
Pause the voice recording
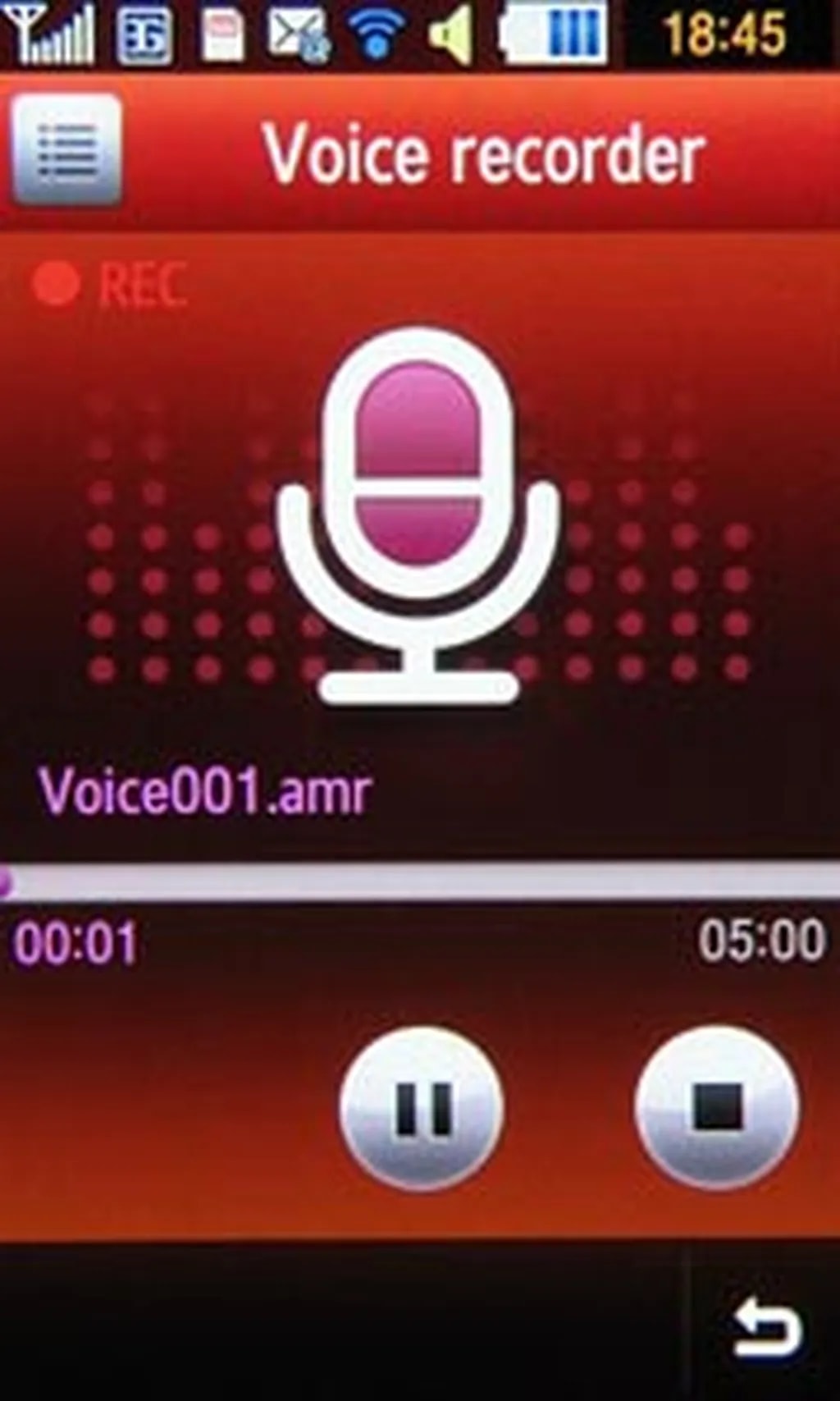click(422, 1107)
